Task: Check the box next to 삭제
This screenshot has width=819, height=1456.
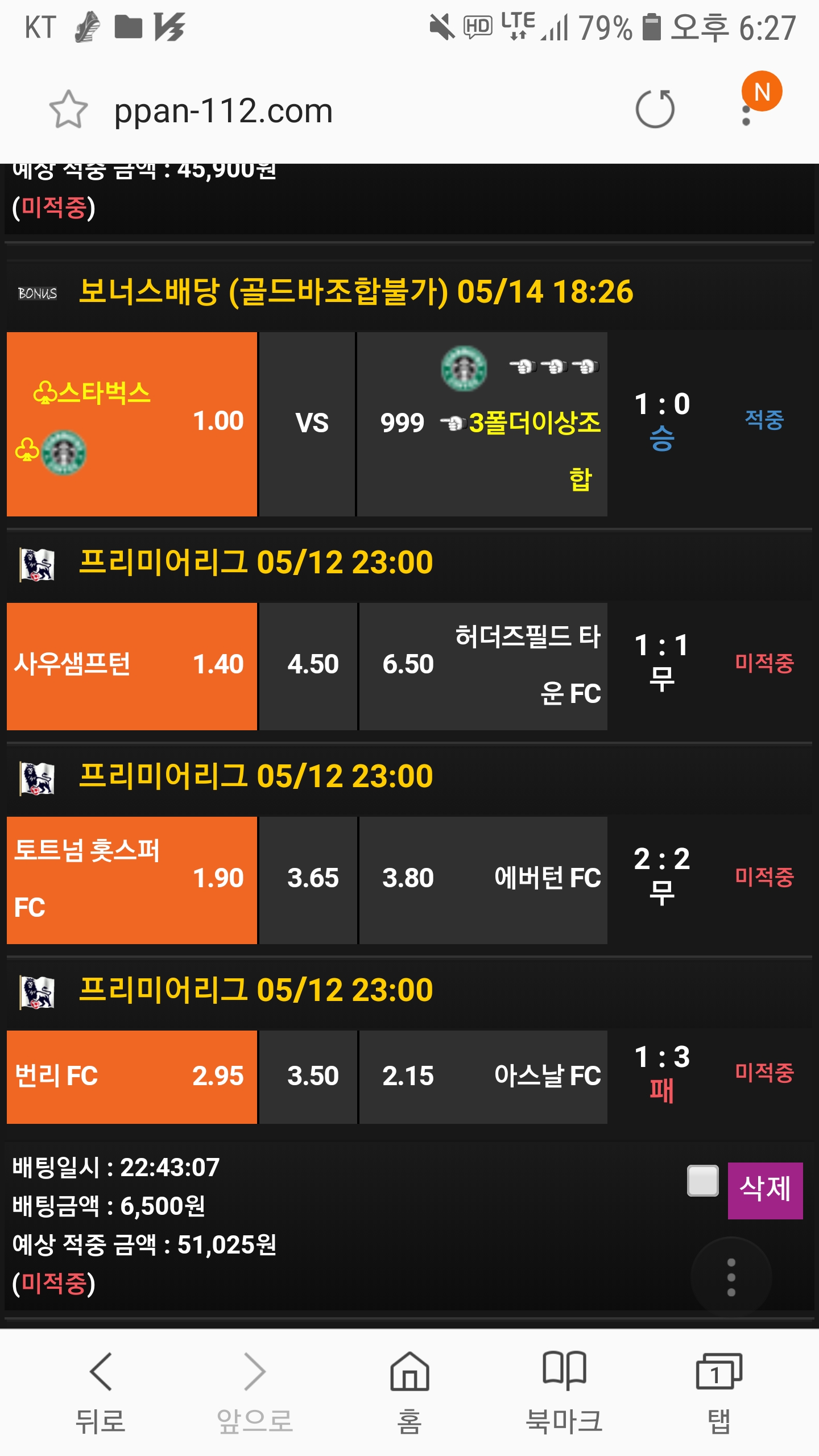Action: pyautogui.click(x=702, y=1181)
